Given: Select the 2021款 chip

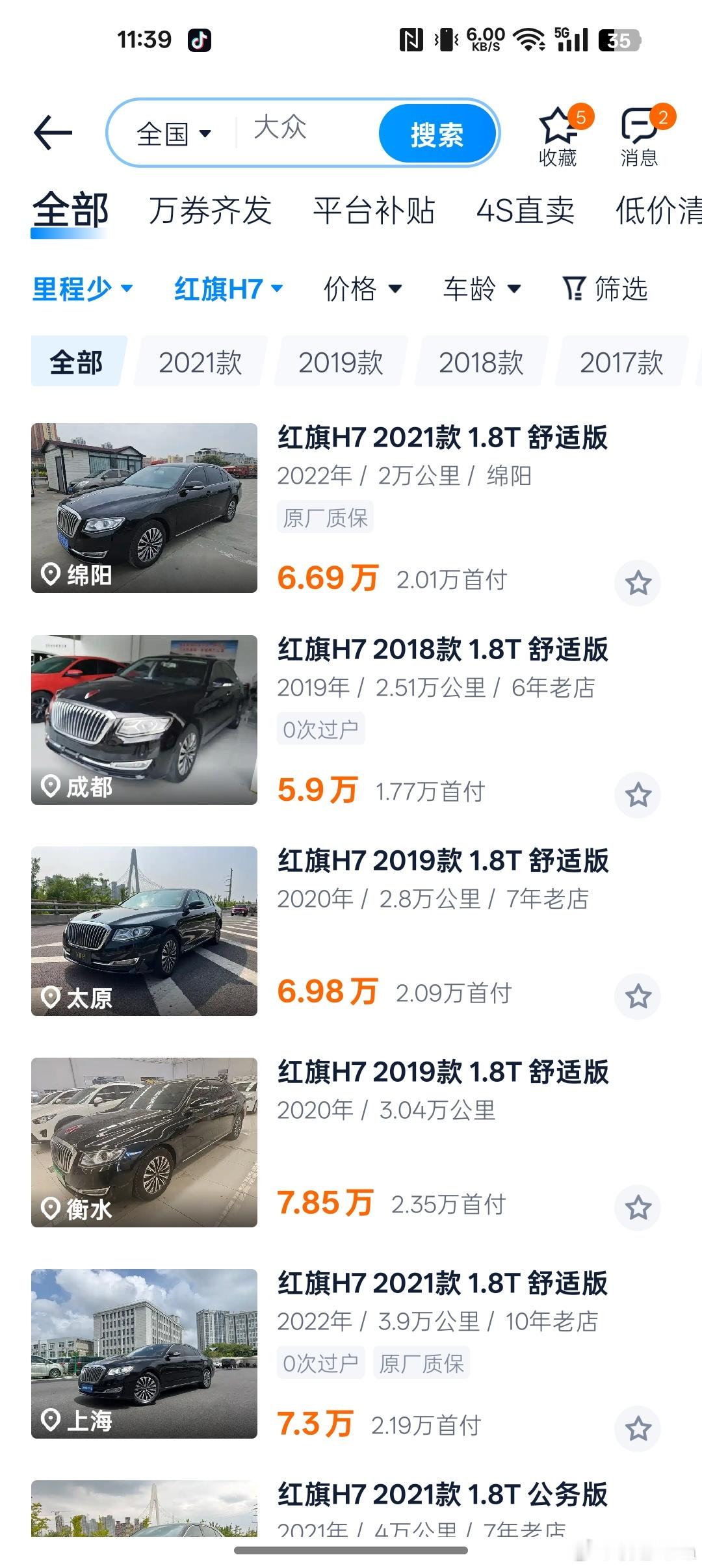Looking at the screenshot, I should pos(200,362).
